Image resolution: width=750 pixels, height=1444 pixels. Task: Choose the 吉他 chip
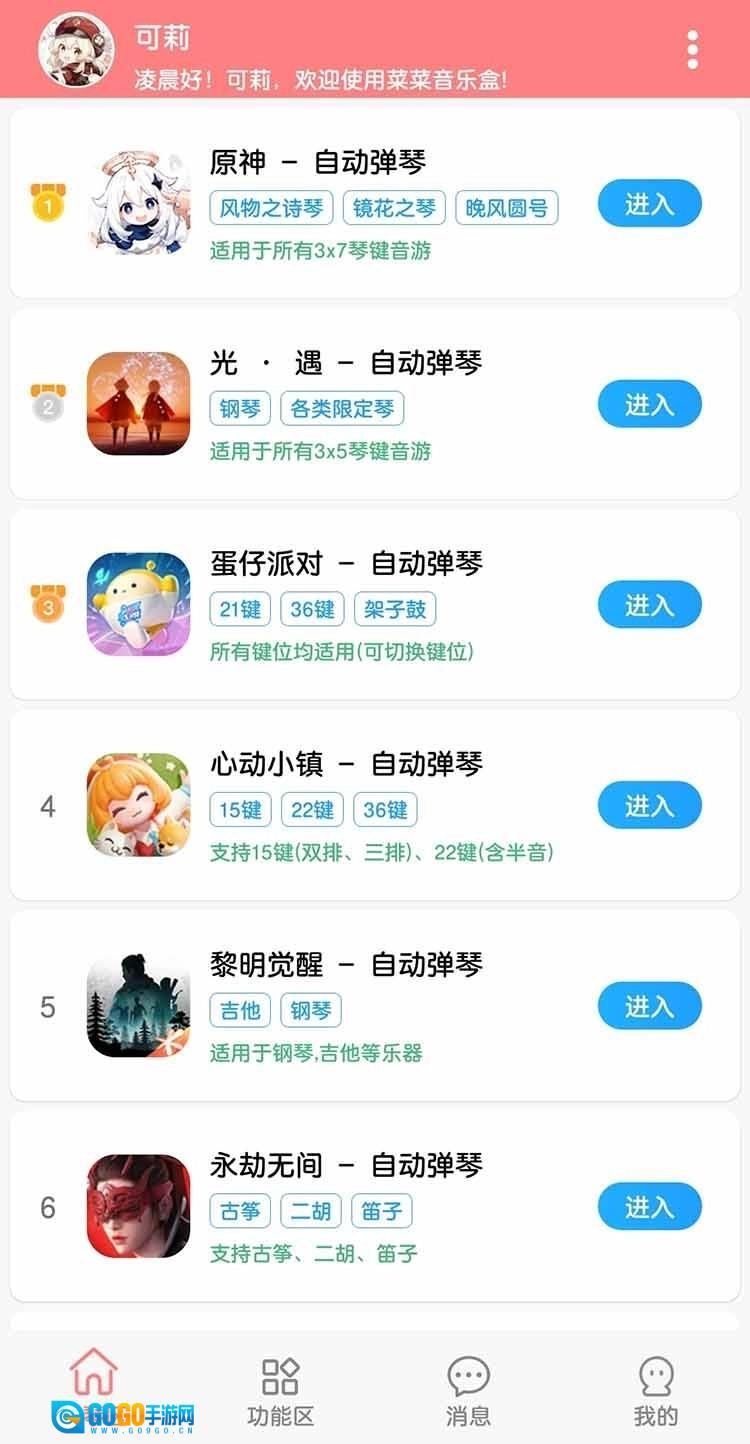coord(240,1010)
